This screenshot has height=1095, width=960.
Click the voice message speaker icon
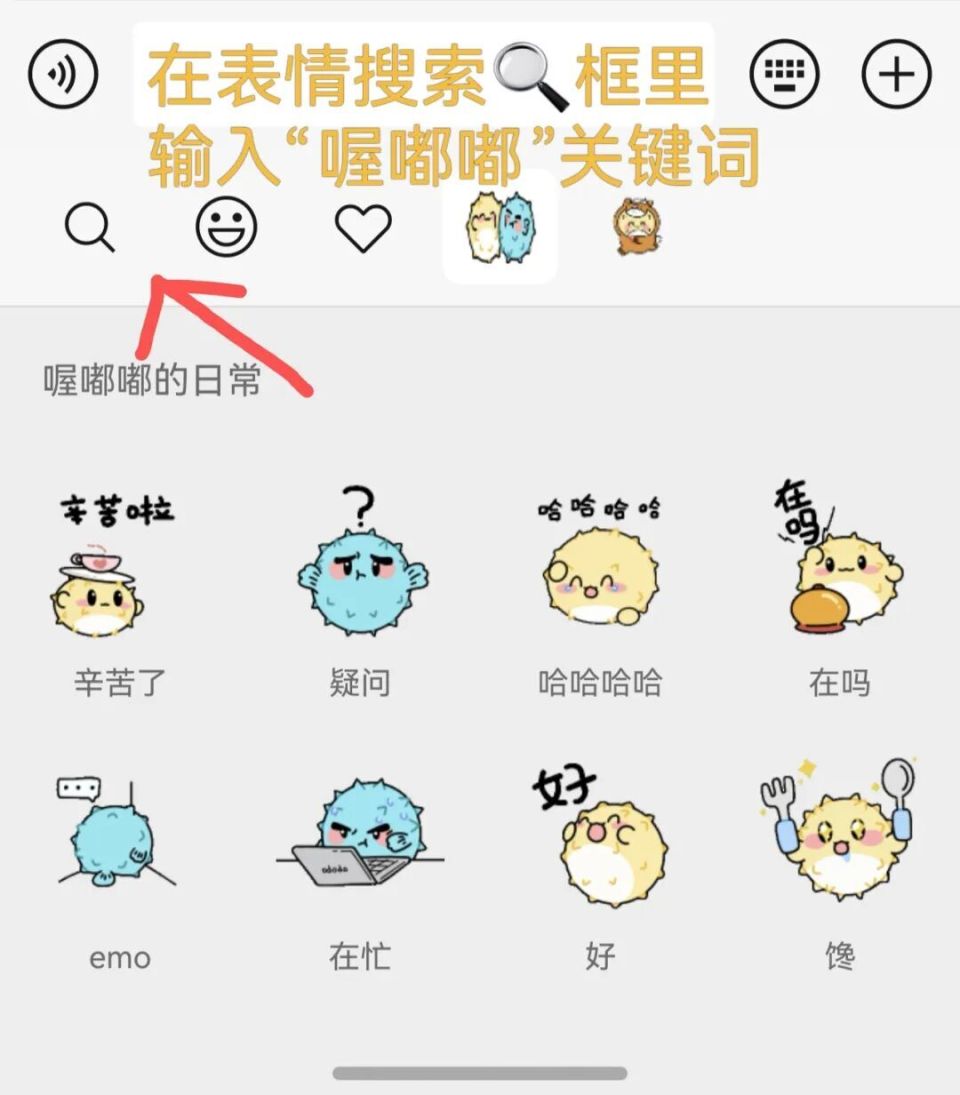63,72
